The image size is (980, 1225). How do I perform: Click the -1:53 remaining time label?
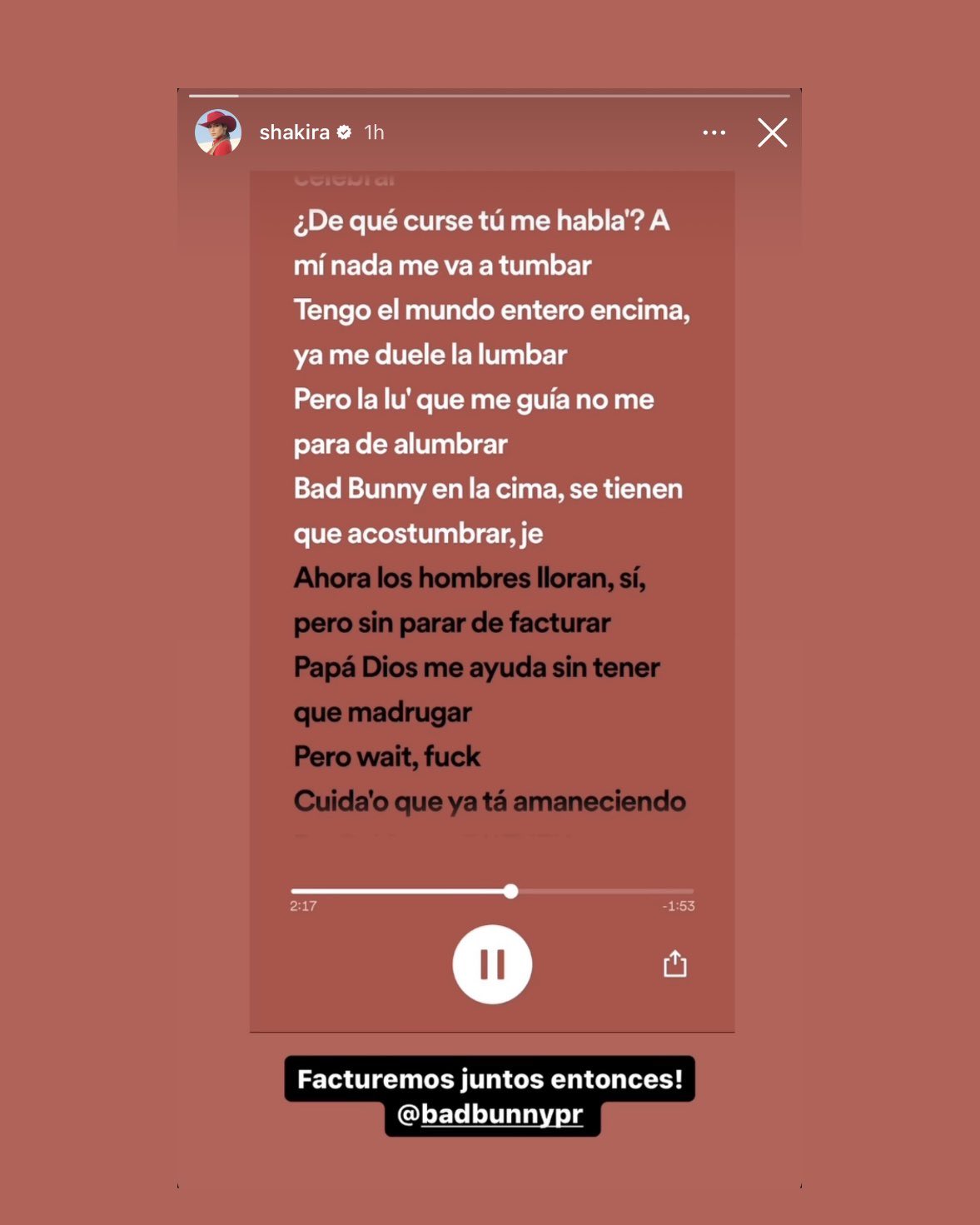point(678,906)
